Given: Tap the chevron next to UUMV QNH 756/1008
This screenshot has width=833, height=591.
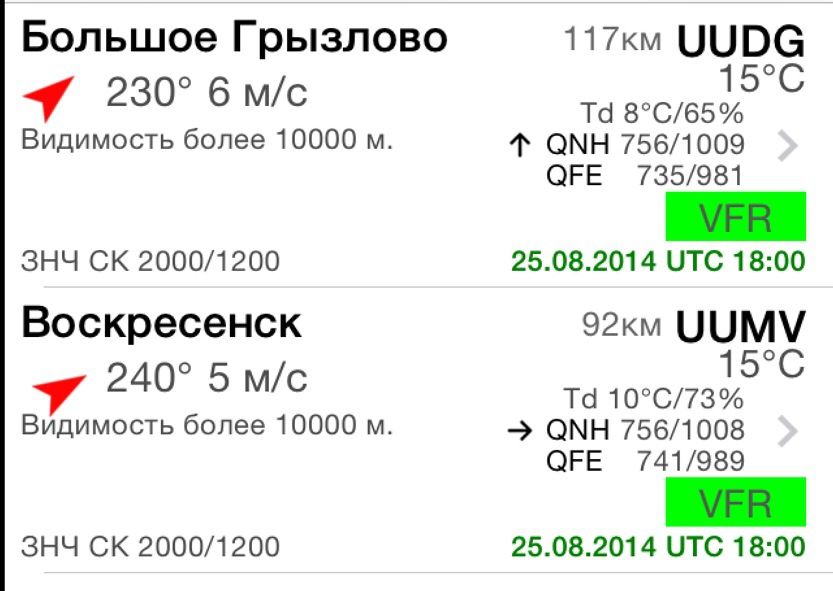Looking at the screenshot, I should click(787, 430).
